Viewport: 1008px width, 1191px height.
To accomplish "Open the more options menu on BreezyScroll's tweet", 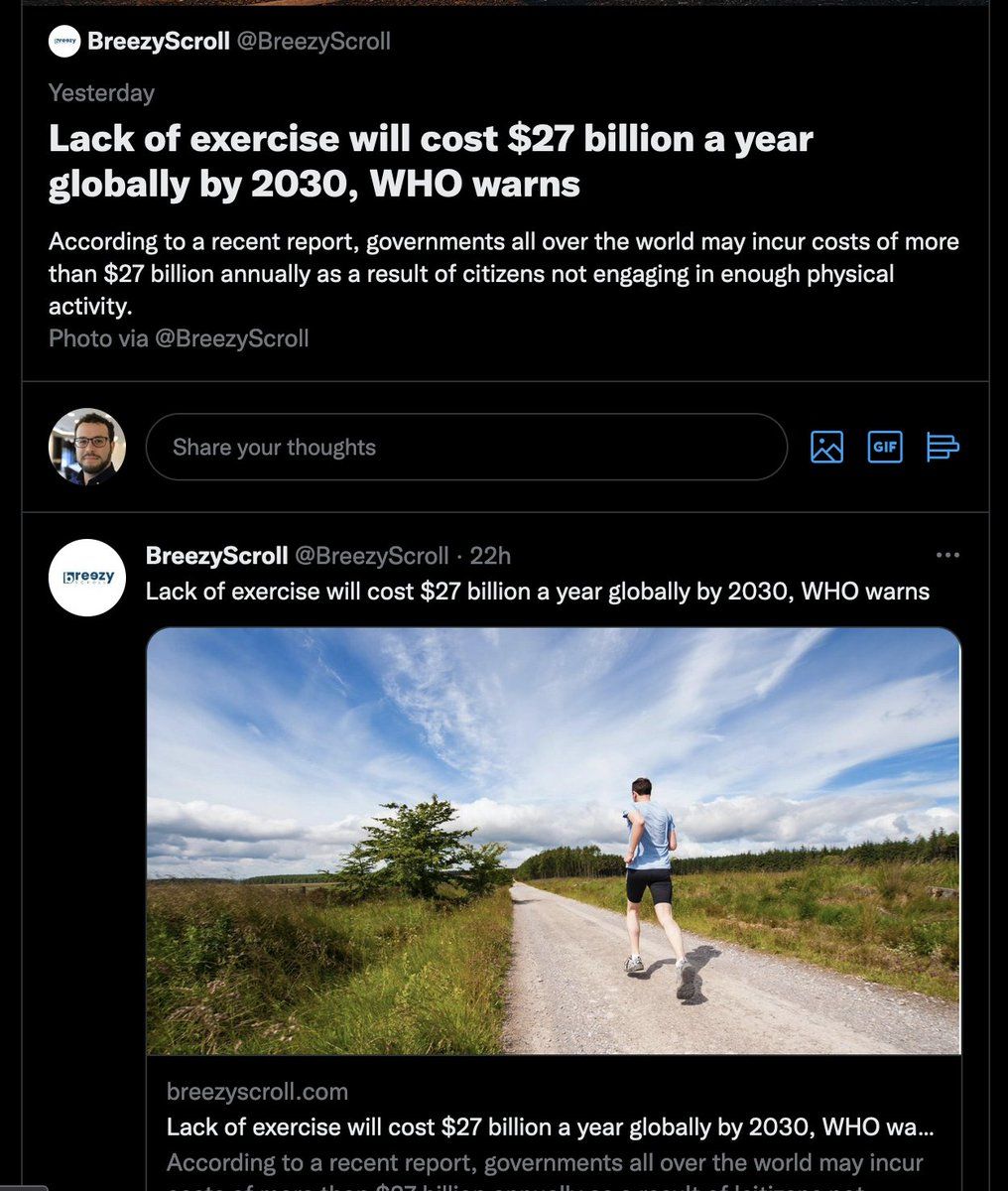I will coord(948,555).
